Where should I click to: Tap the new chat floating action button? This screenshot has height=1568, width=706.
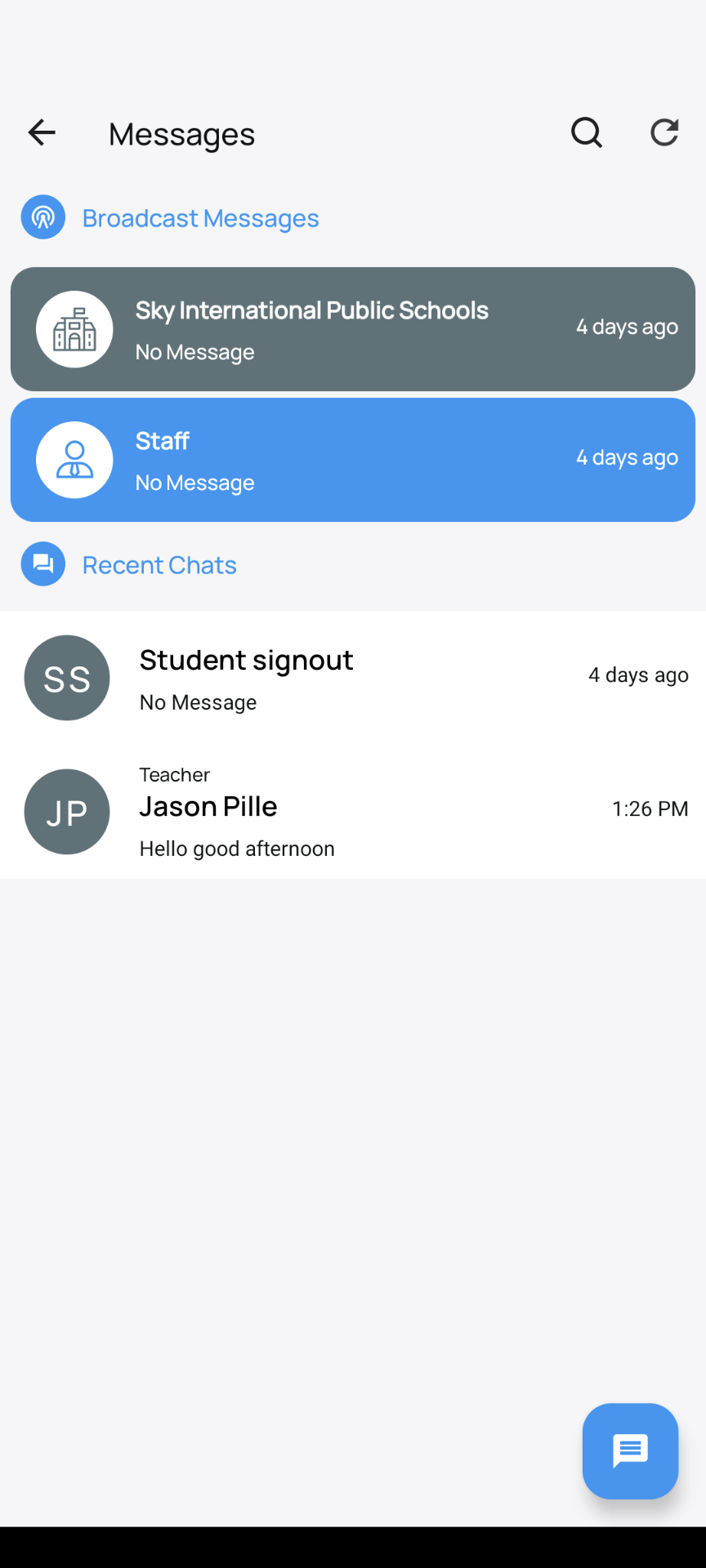point(629,1451)
